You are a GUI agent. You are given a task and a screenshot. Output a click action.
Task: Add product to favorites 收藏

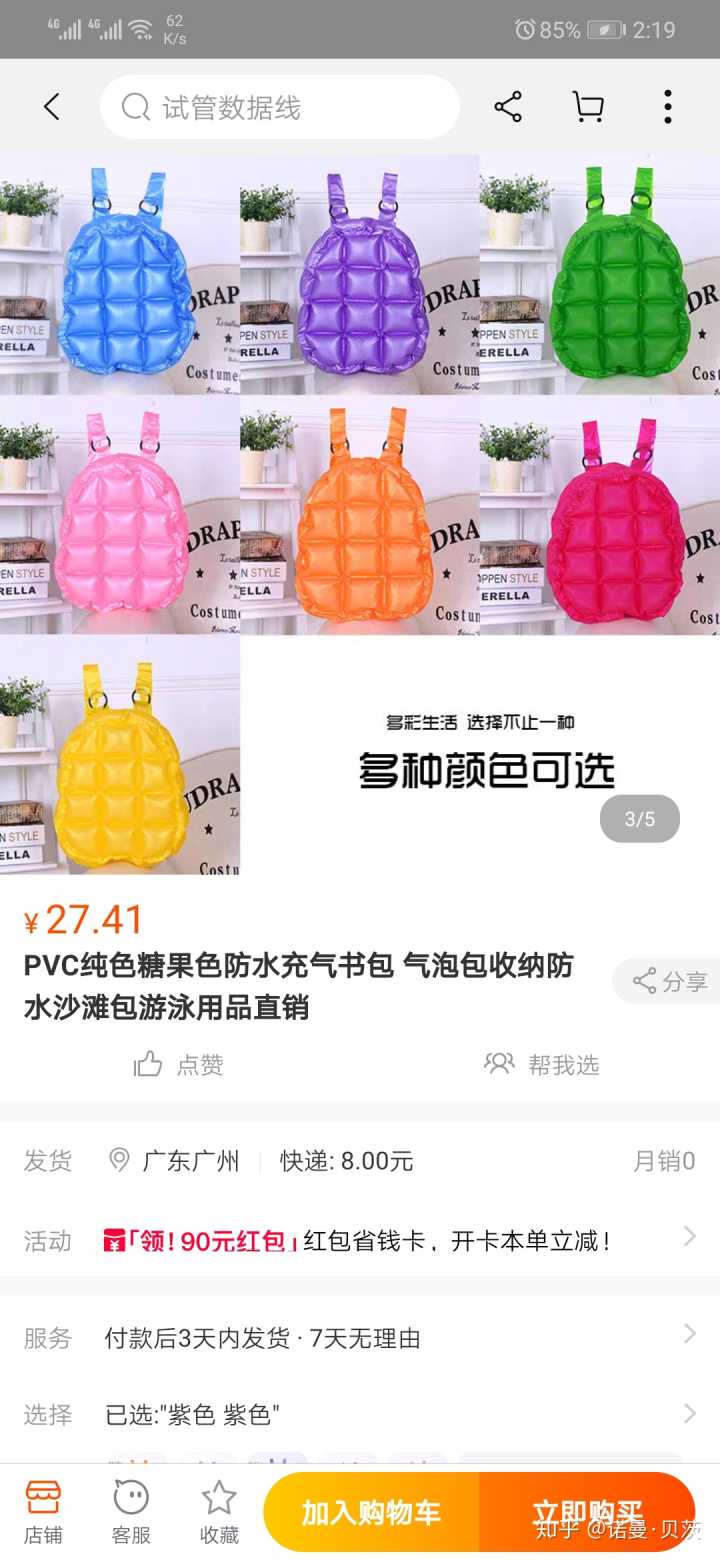[219, 1511]
